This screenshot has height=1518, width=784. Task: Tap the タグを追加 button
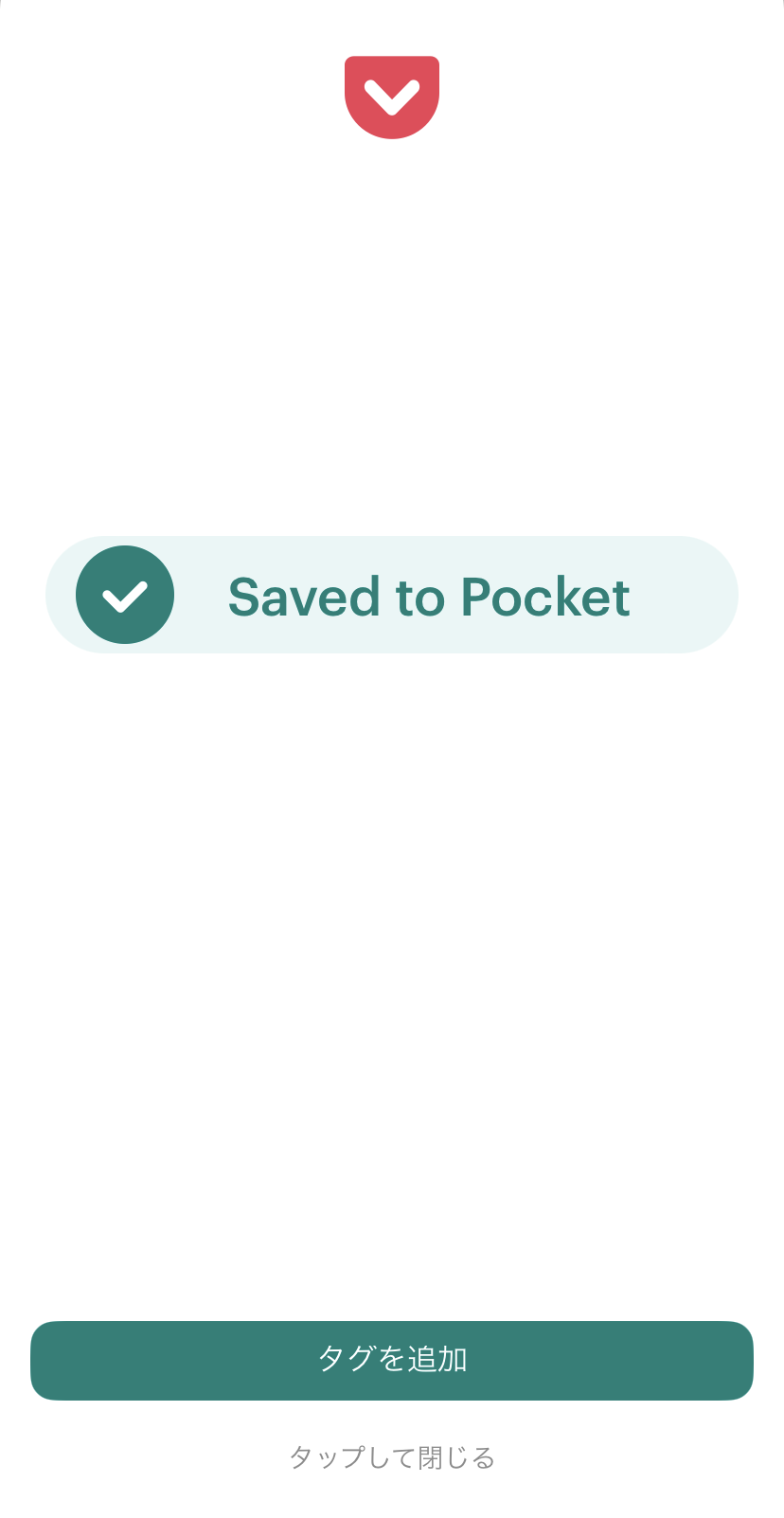392,1360
